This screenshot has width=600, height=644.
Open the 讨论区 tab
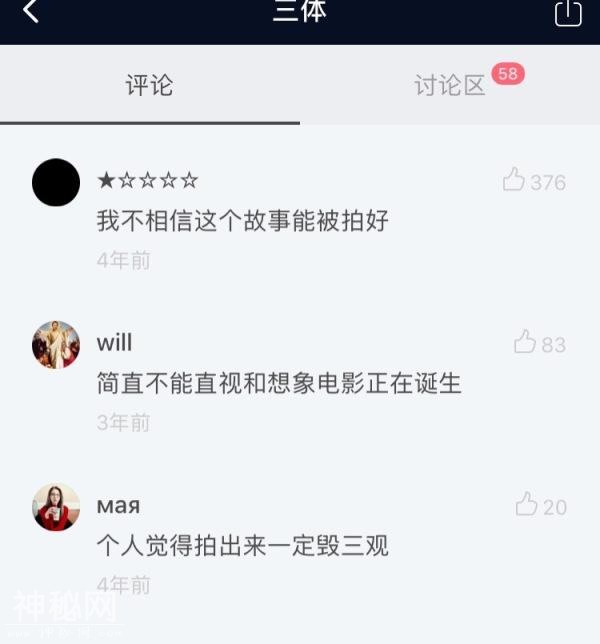click(450, 86)
